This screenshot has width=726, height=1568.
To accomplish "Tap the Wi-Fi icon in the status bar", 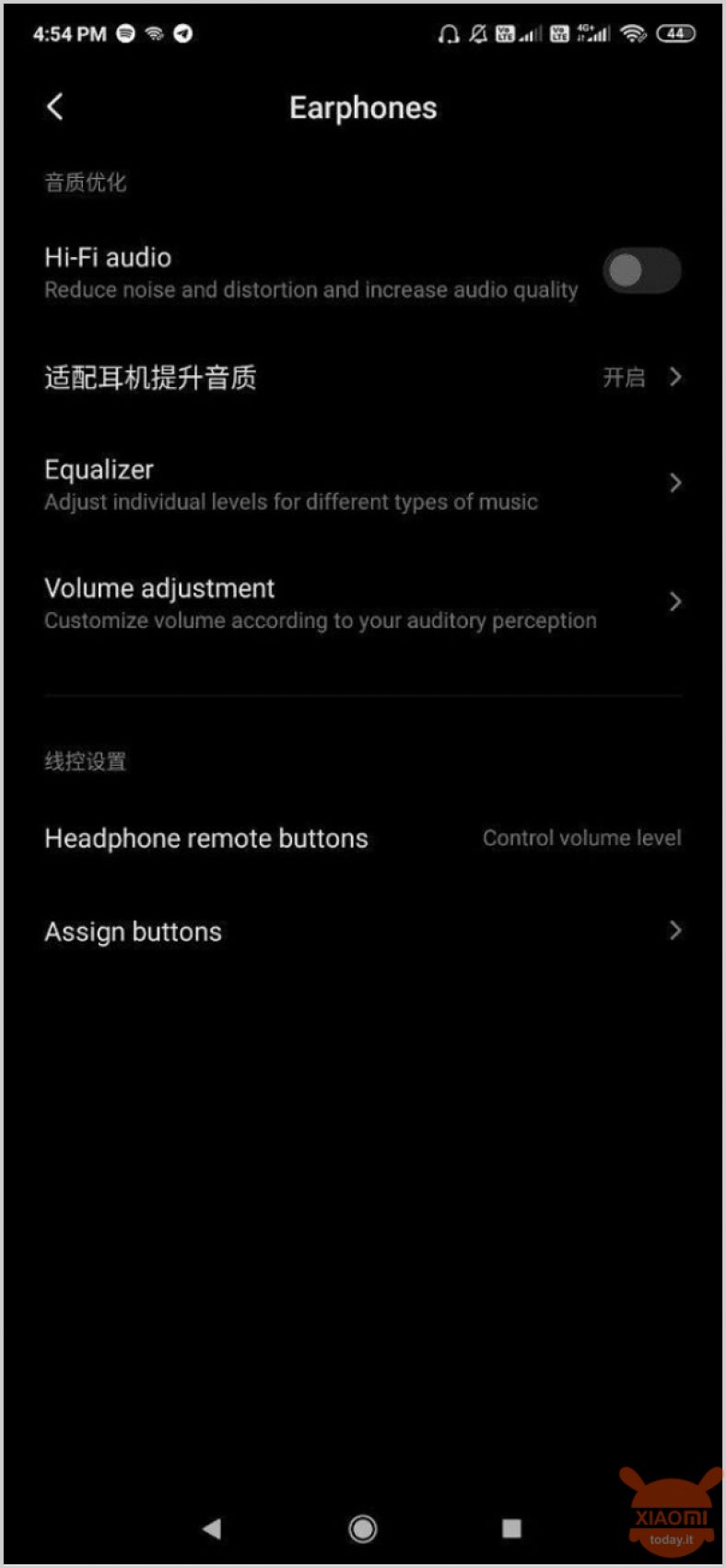I will click(633, 33).
